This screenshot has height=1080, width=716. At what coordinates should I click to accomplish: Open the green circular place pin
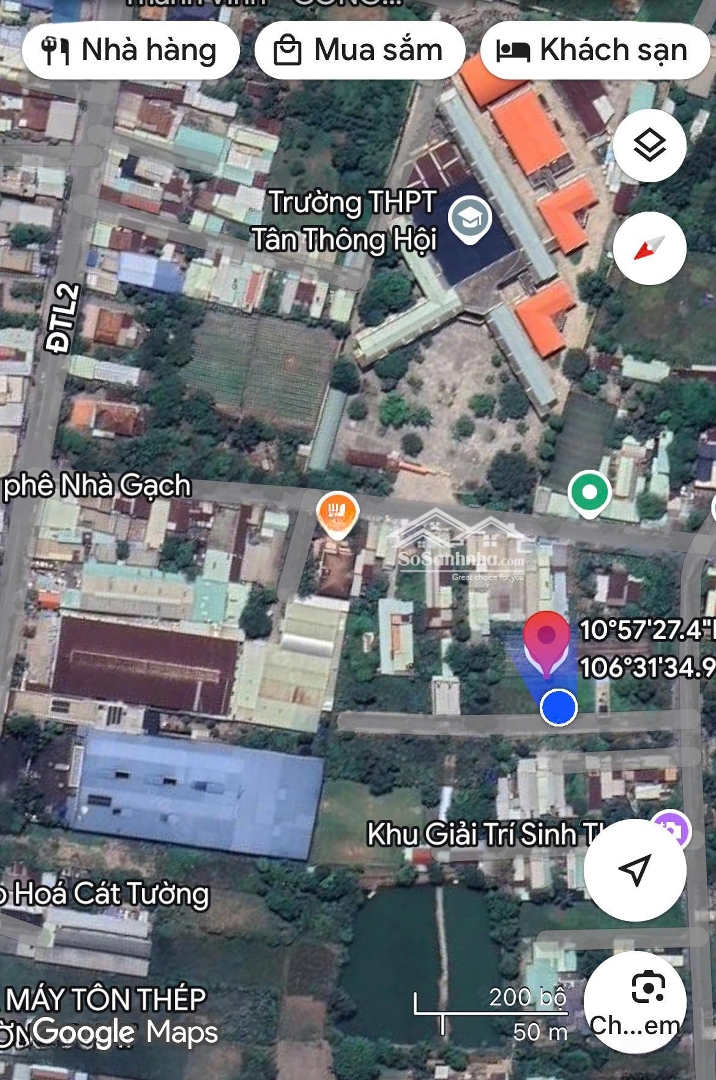(x=590, y=493)
